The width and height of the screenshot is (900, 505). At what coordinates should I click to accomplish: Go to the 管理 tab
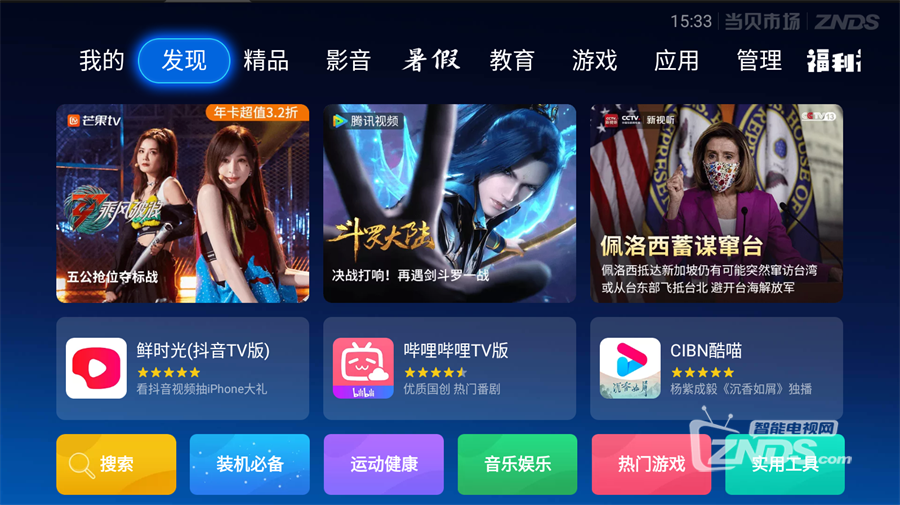click(759, 61)
